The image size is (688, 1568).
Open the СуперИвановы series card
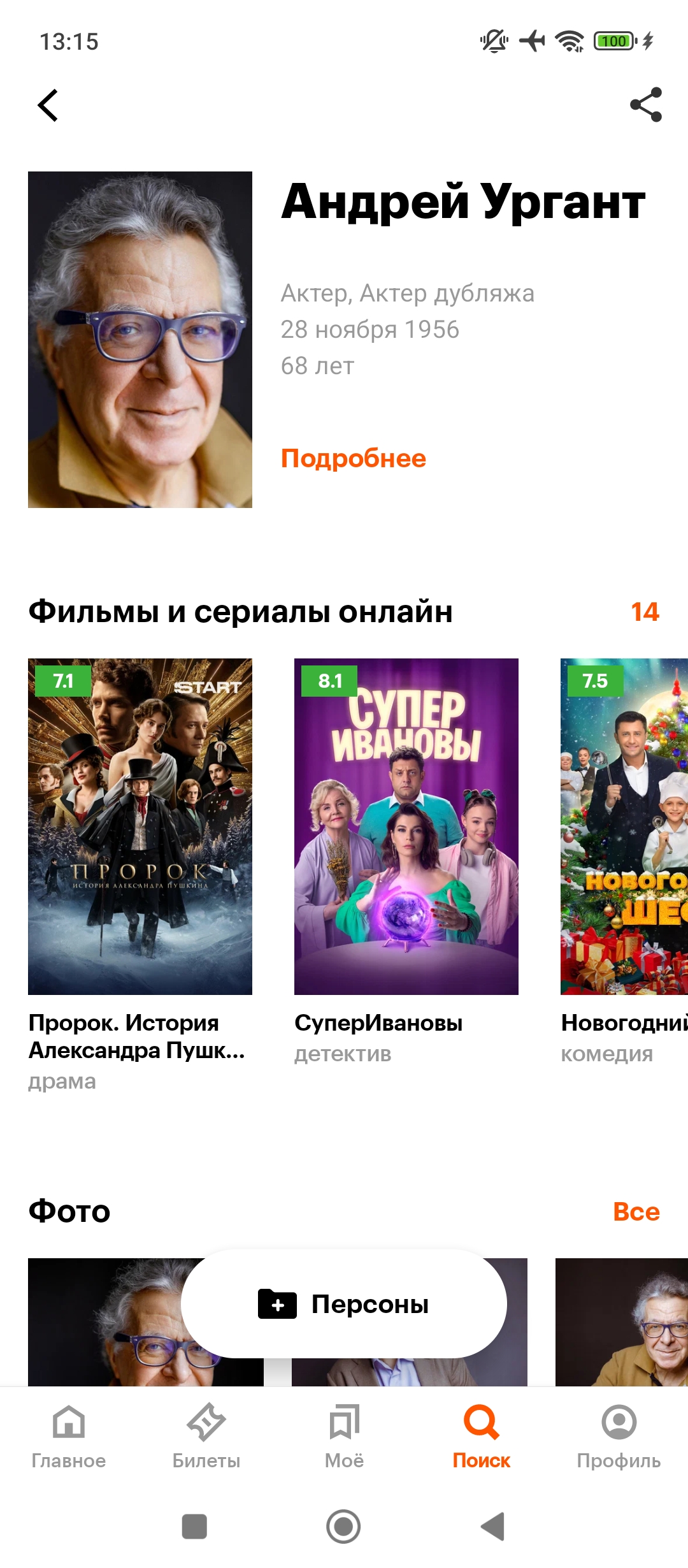[406, 826]
